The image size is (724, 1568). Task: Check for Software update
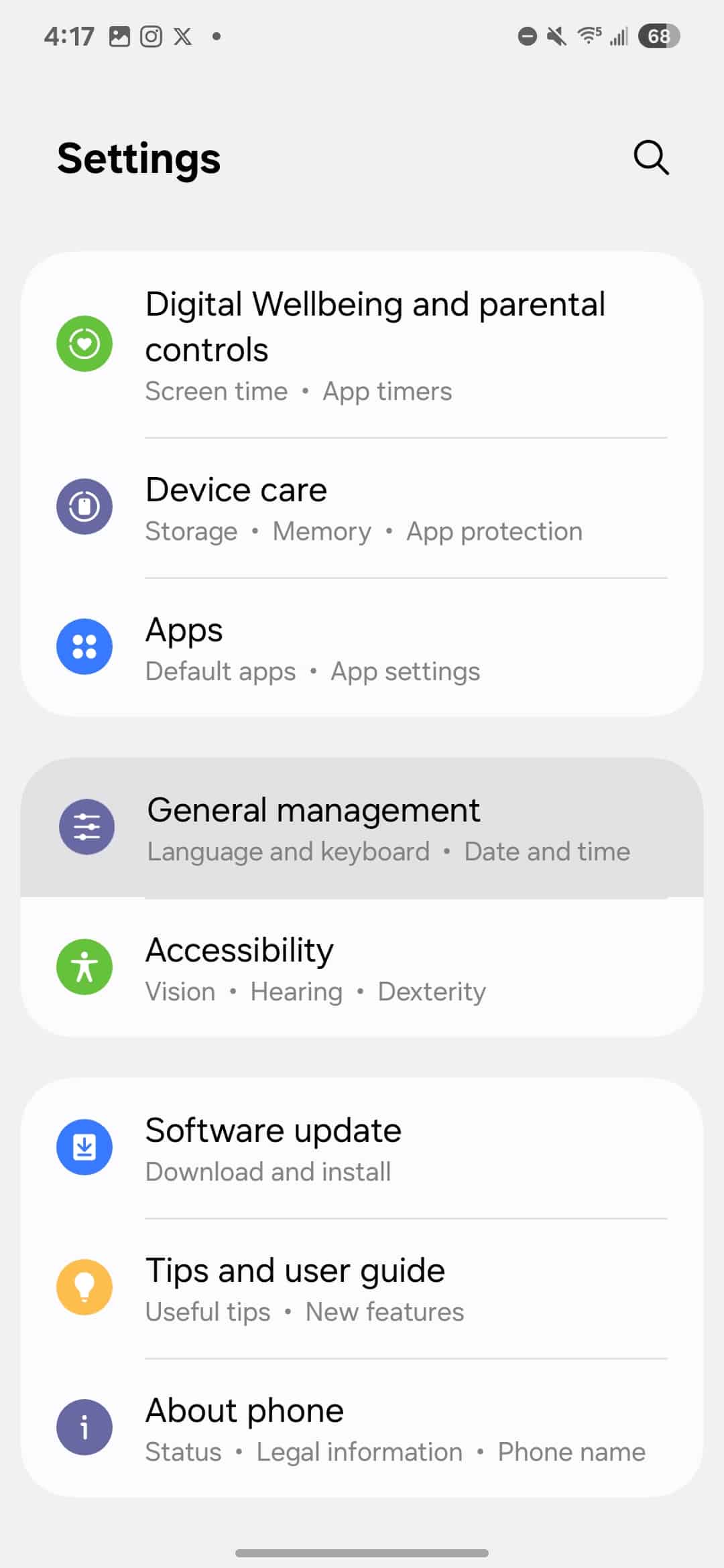pyautogui.click(x=362, y=1149)
